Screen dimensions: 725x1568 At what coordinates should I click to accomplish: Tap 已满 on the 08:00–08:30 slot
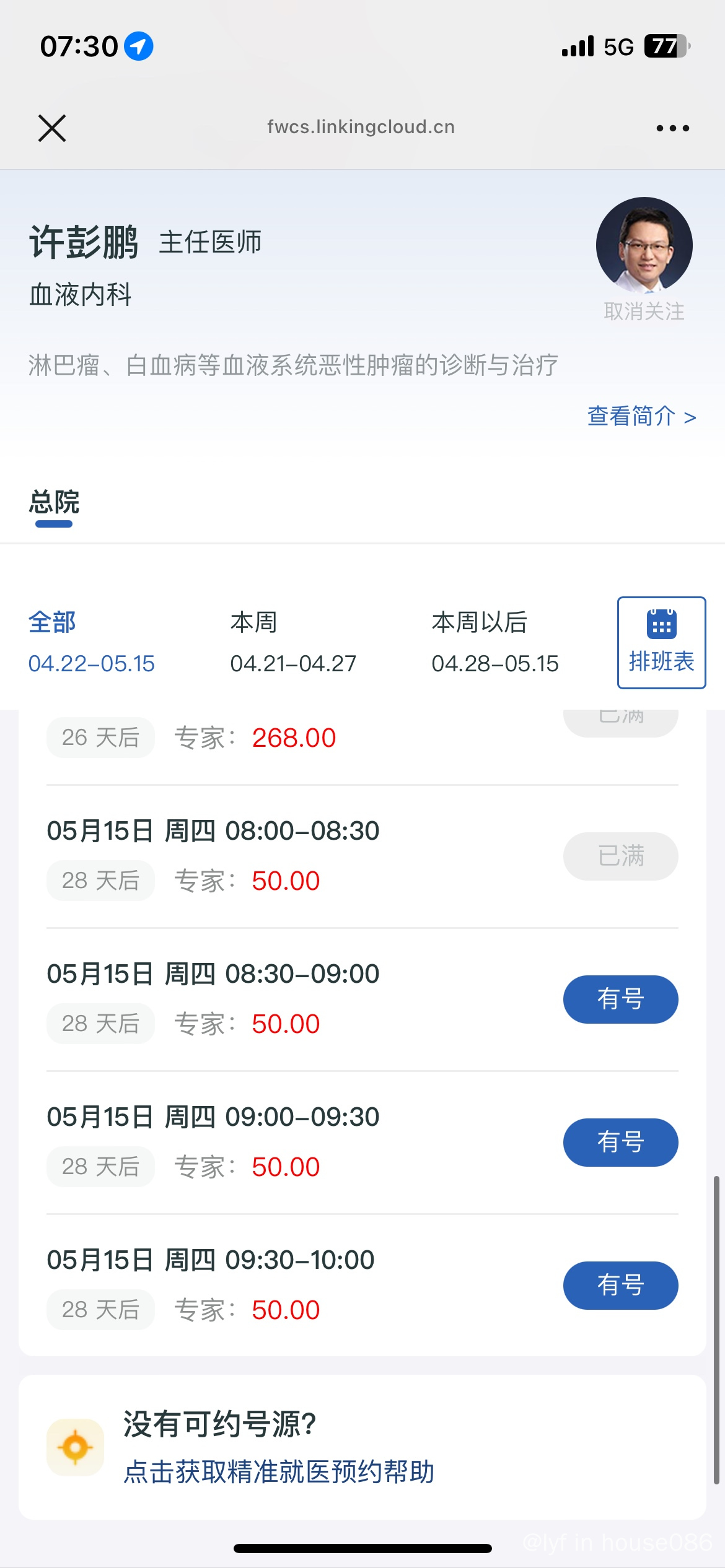620,856
